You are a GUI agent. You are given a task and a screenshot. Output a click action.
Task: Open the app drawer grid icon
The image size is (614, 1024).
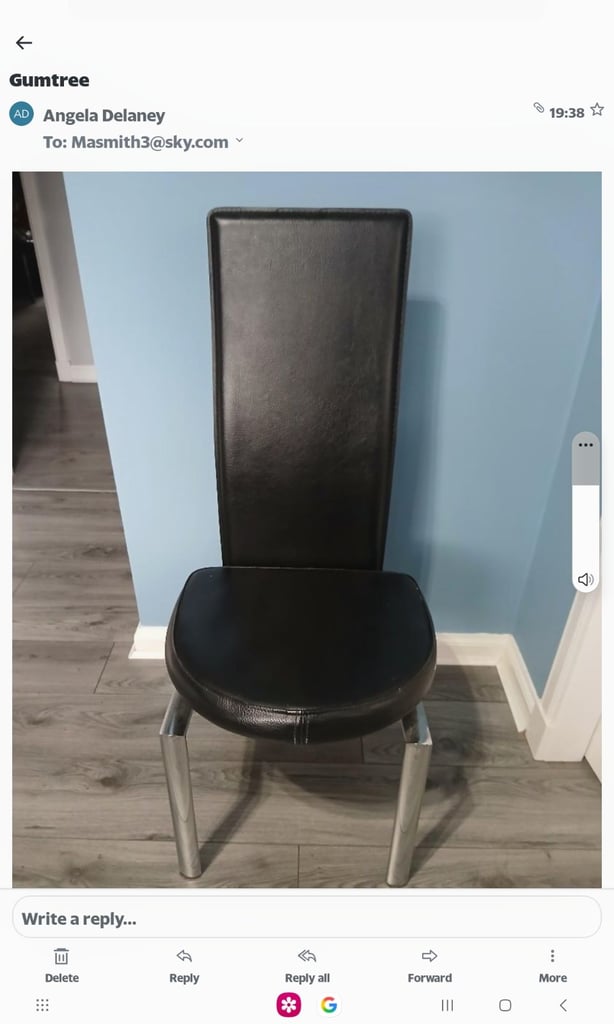[x=42, y=1005]
